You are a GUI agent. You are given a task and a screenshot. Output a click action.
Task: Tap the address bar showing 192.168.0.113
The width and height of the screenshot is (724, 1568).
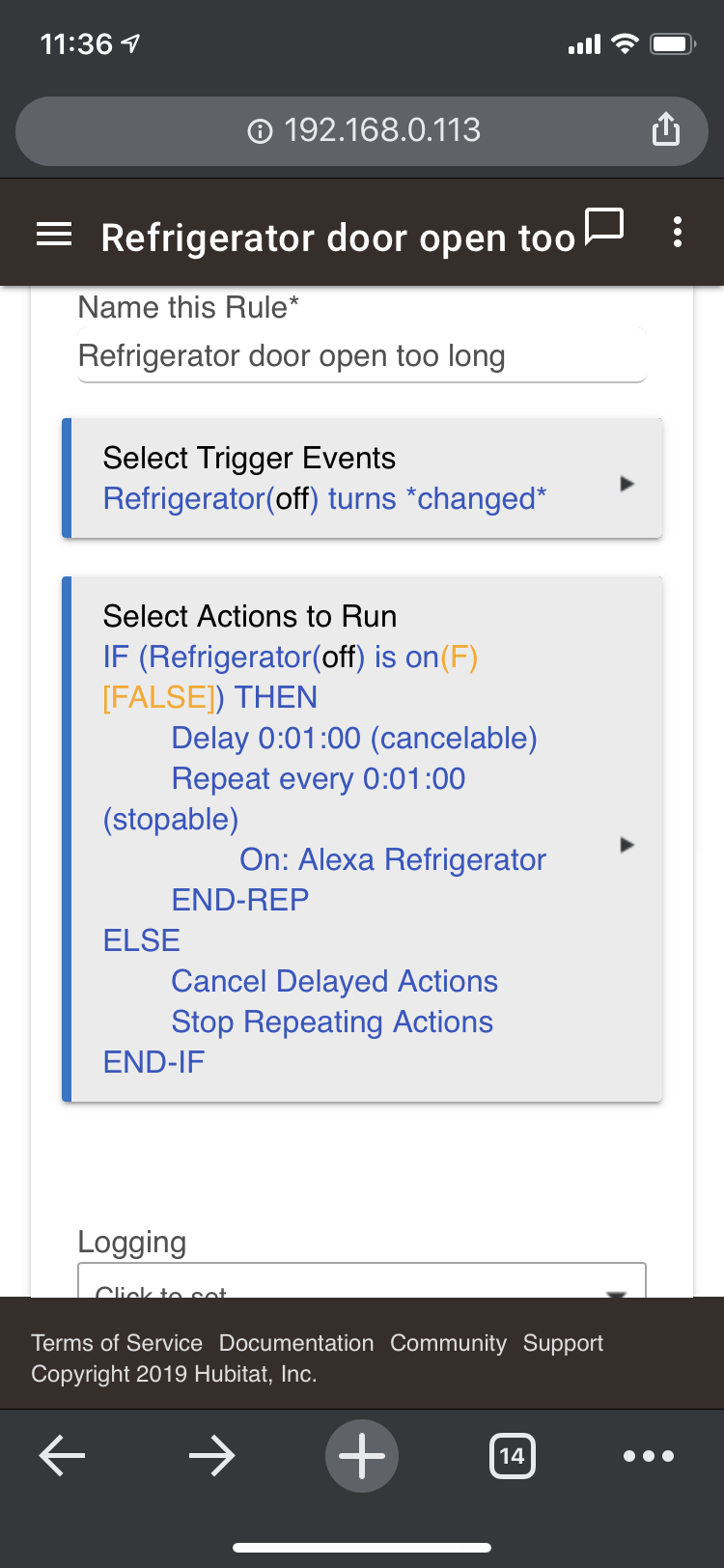pyautogui.click(x=362, y=130)
